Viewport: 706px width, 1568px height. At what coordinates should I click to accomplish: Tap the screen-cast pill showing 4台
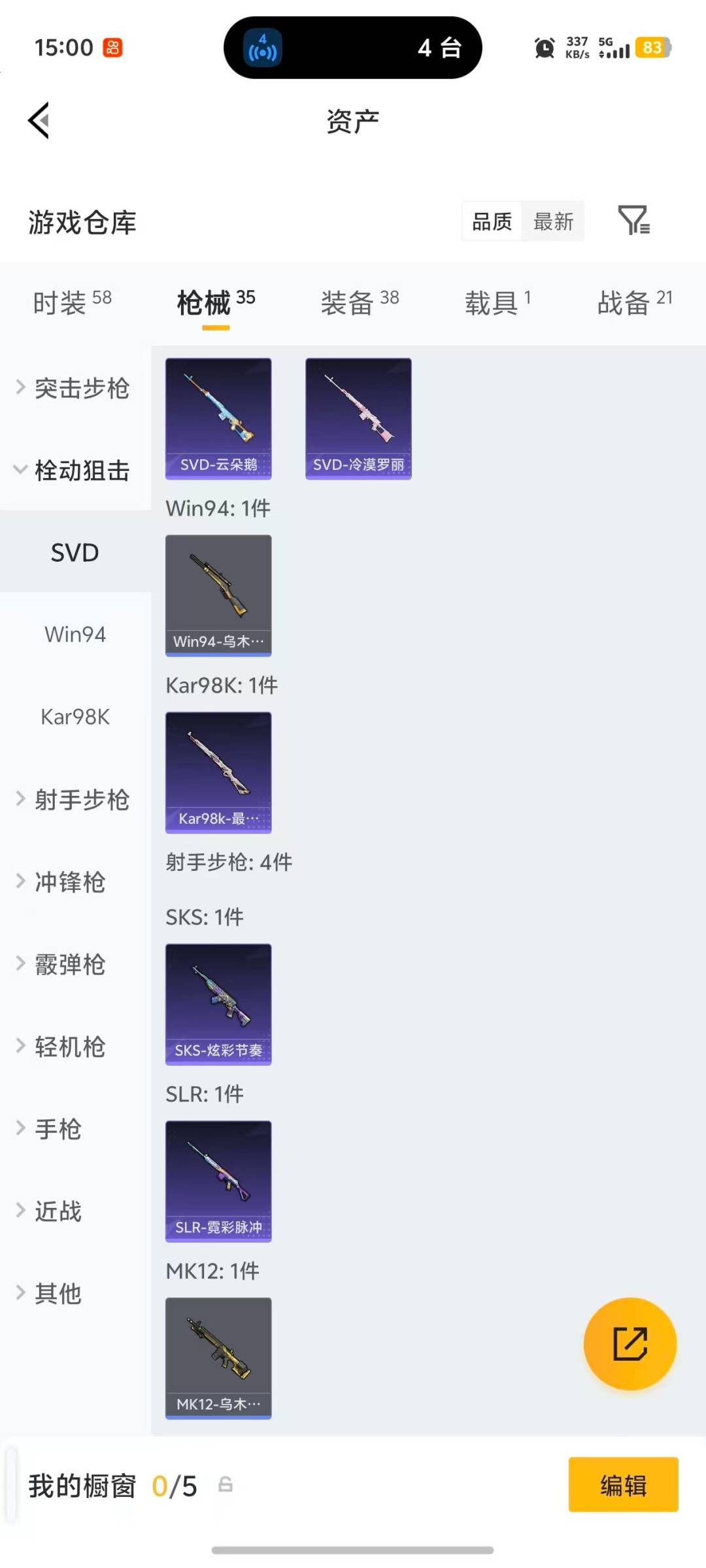353,48
